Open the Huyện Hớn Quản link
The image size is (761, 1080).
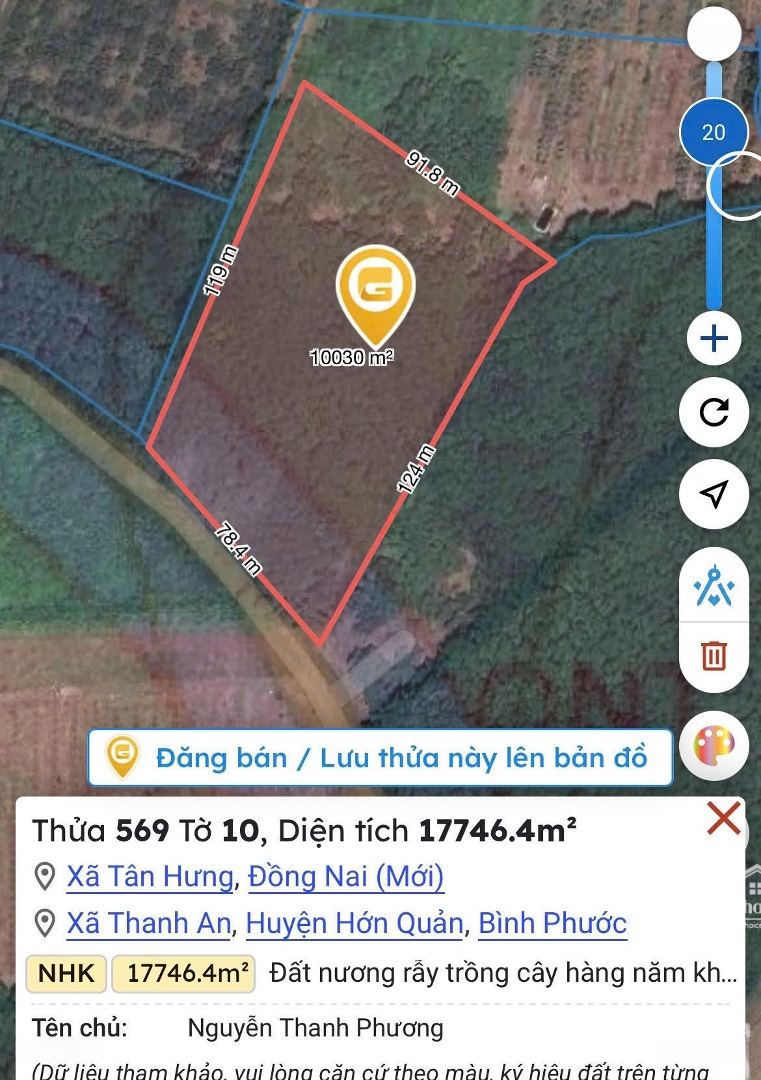click(354, 923)
